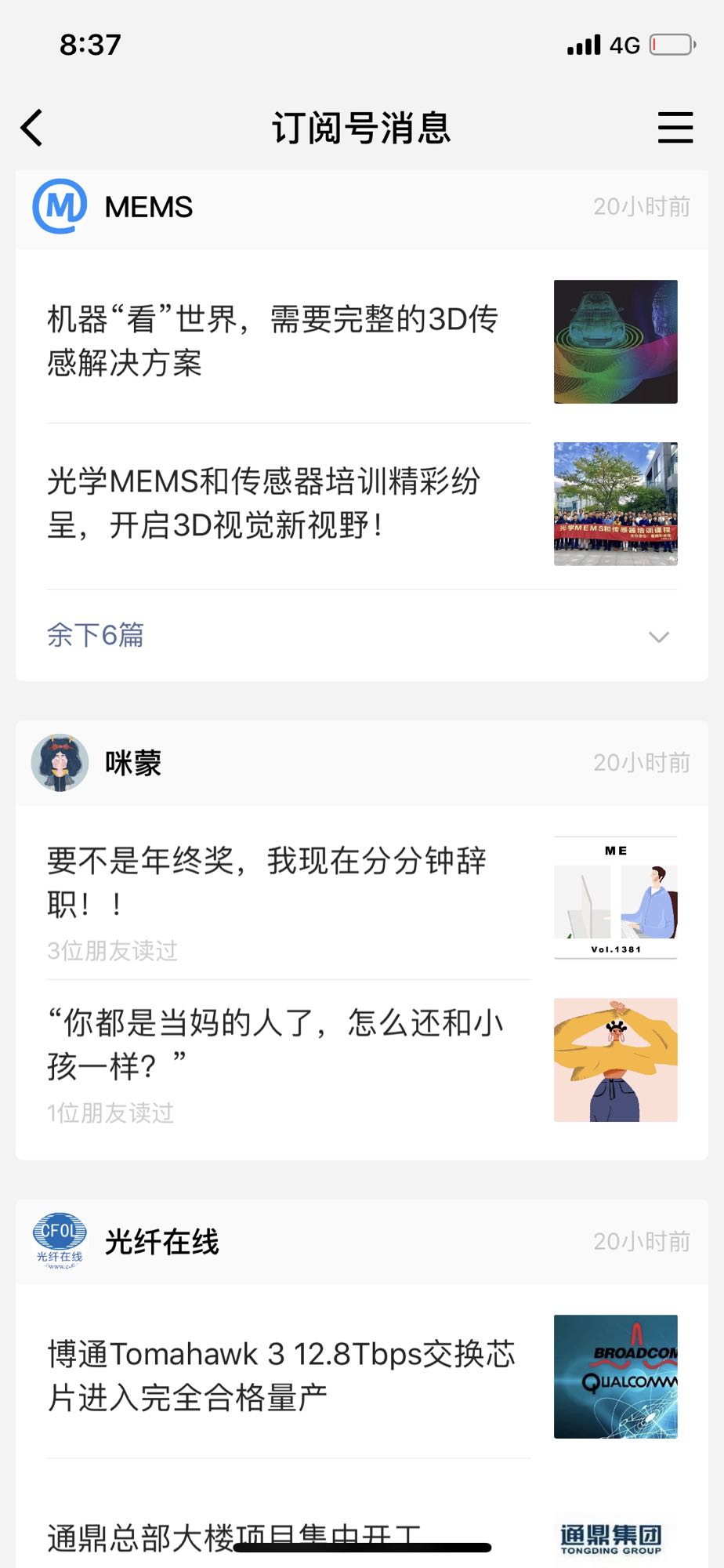Expand 余下6篇 remaining articles
Screen dimensions: 724x1568
[360, 636]
